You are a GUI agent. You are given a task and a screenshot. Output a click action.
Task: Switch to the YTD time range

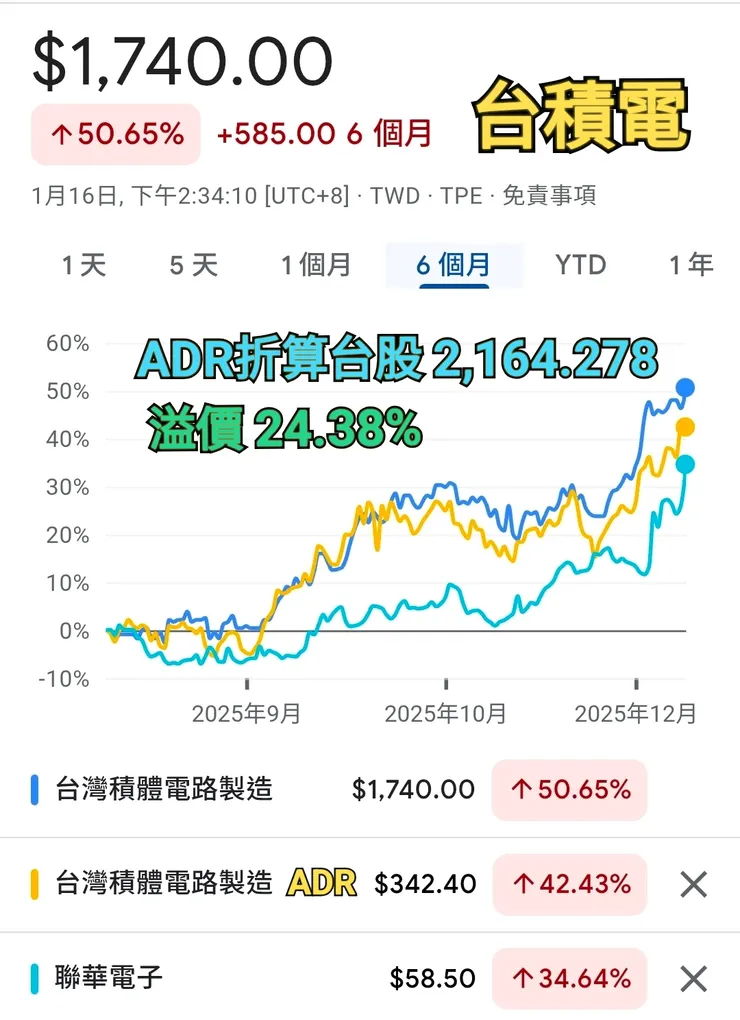[x=580, y=264]
